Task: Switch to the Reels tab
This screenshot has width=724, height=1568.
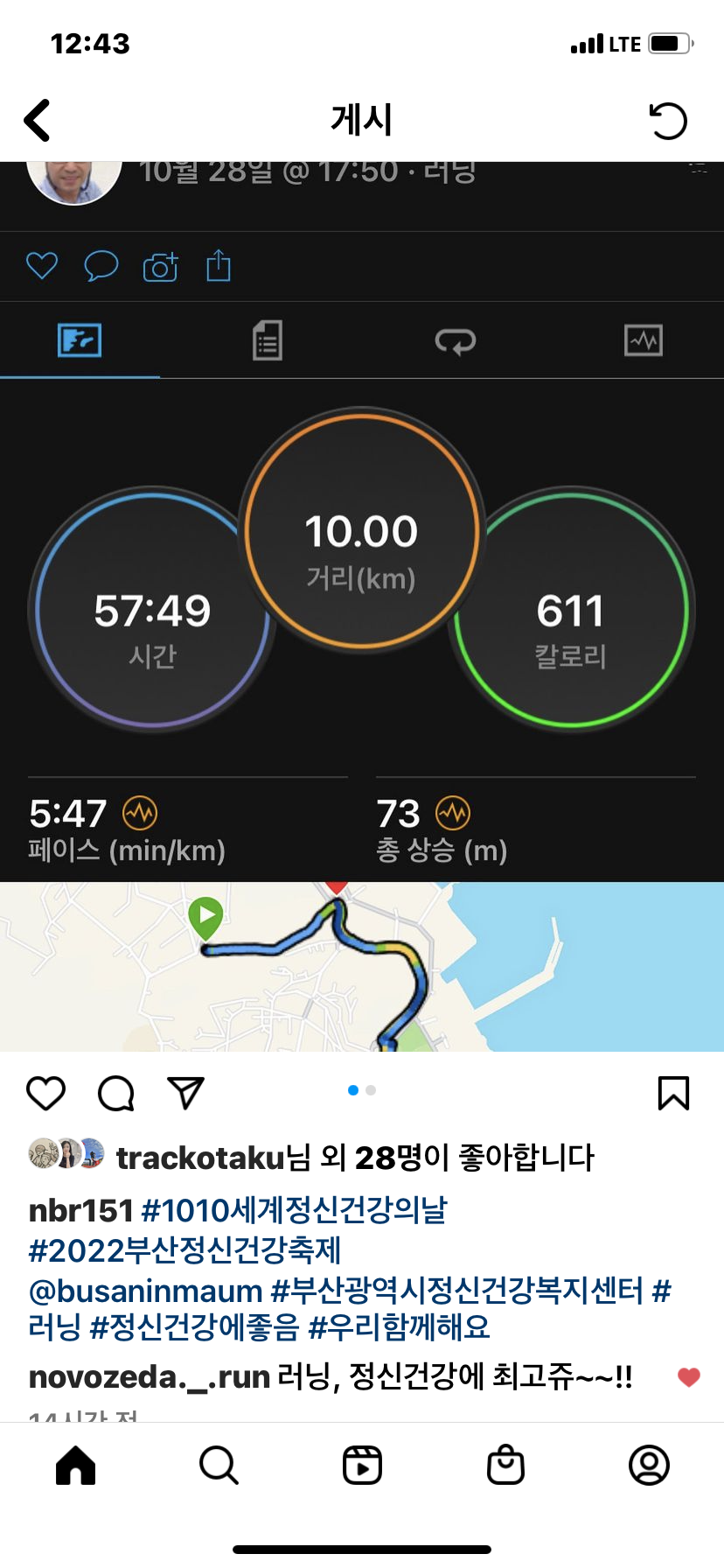Action: [362, 1465]
